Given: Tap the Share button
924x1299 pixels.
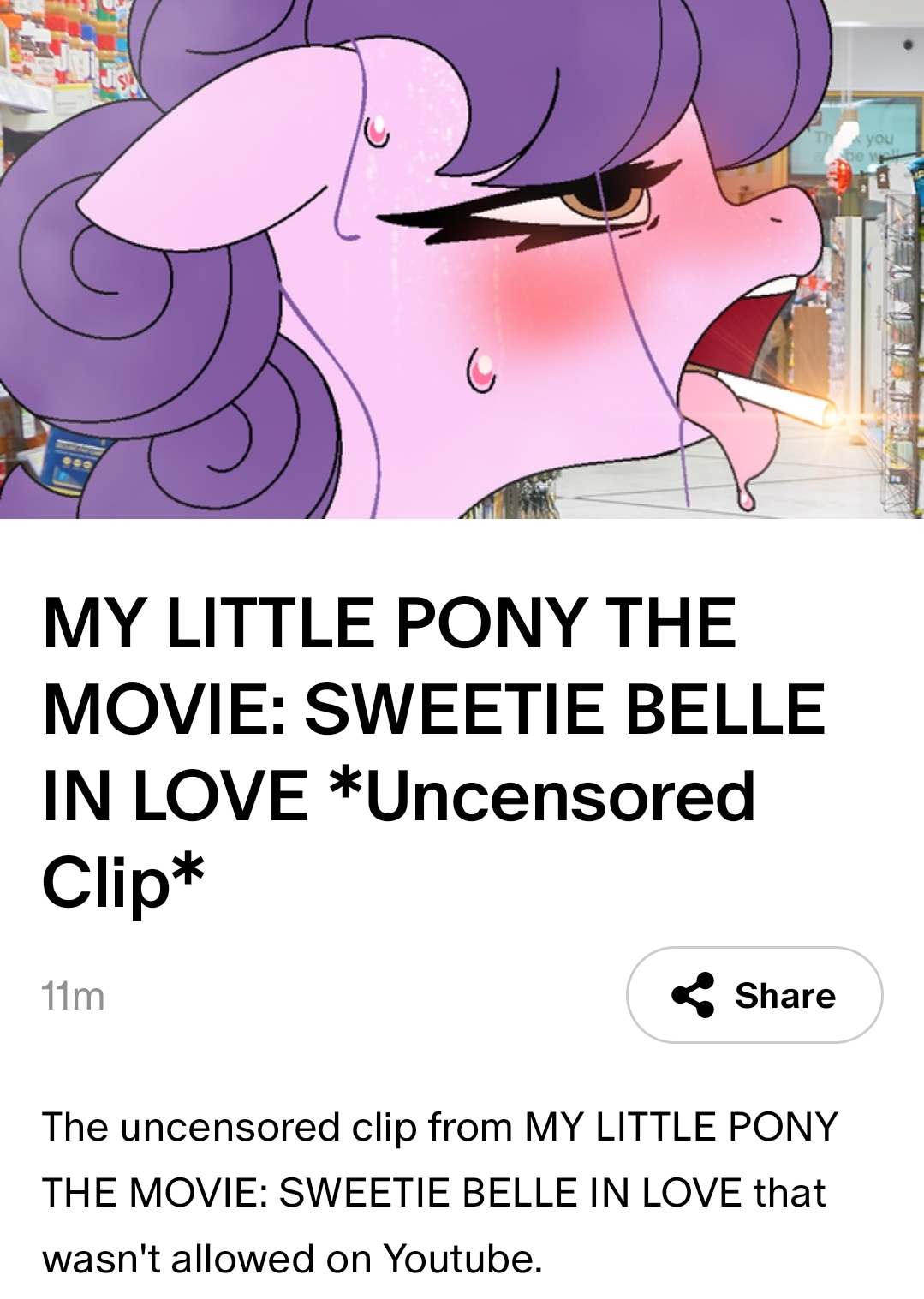Looking at the screenshot, I should click(x=754, y=995).
